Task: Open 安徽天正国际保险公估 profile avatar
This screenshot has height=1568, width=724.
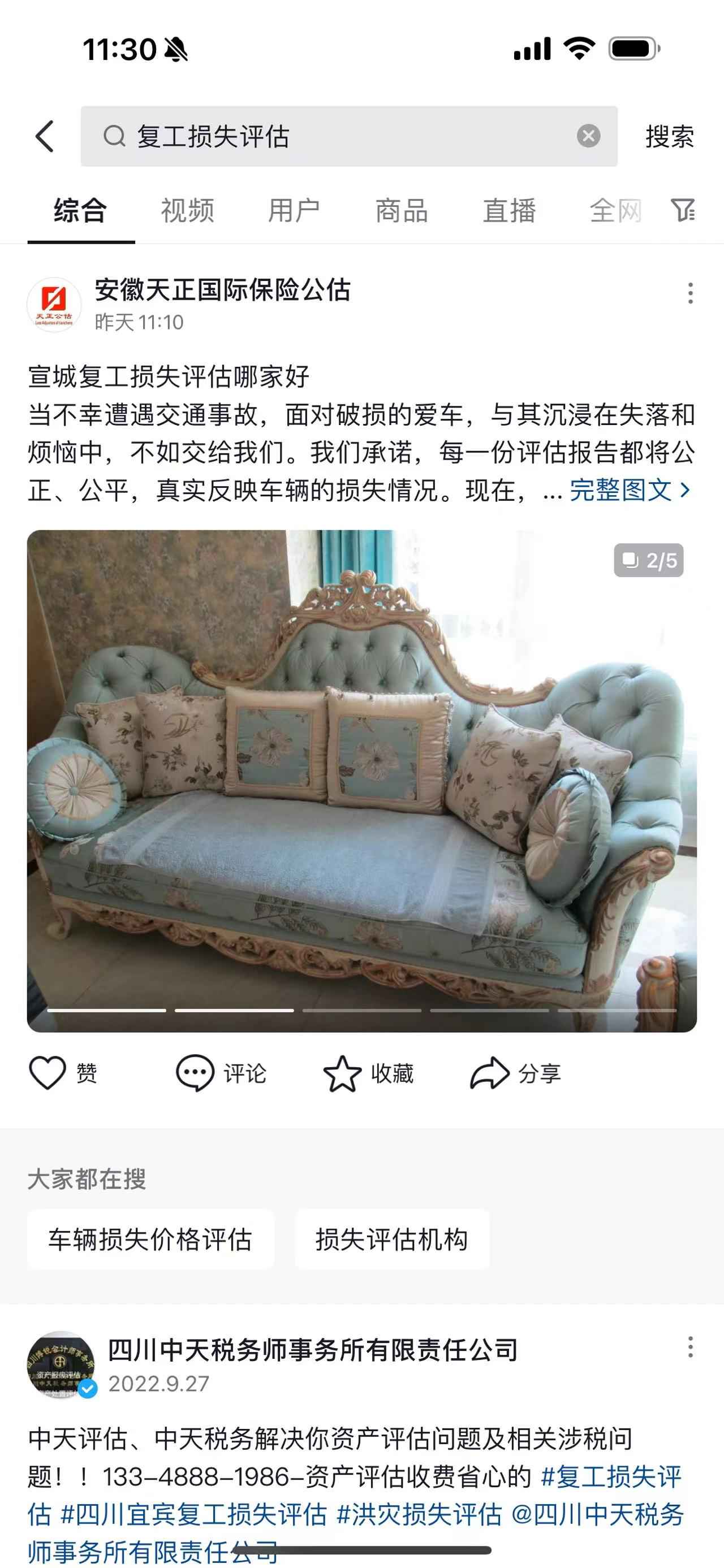Action: (54, 305)
